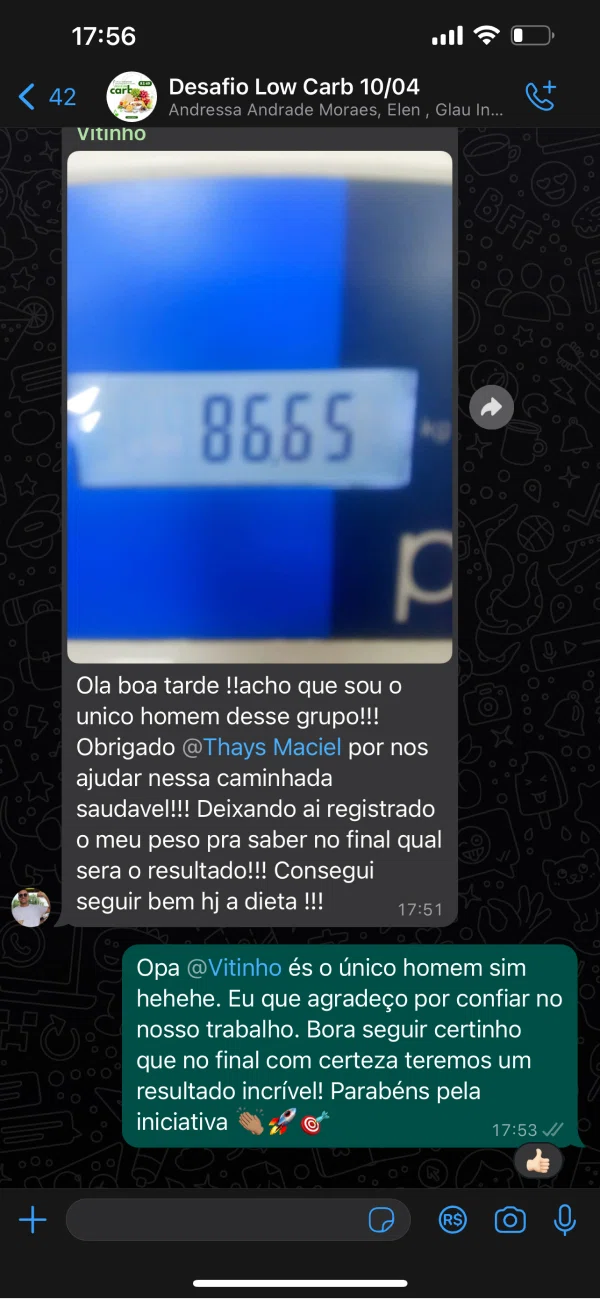The width and height of the screenshot is (600, 1299).
Task: Open the @Thays Maciel mention
Action: (260, 747)
